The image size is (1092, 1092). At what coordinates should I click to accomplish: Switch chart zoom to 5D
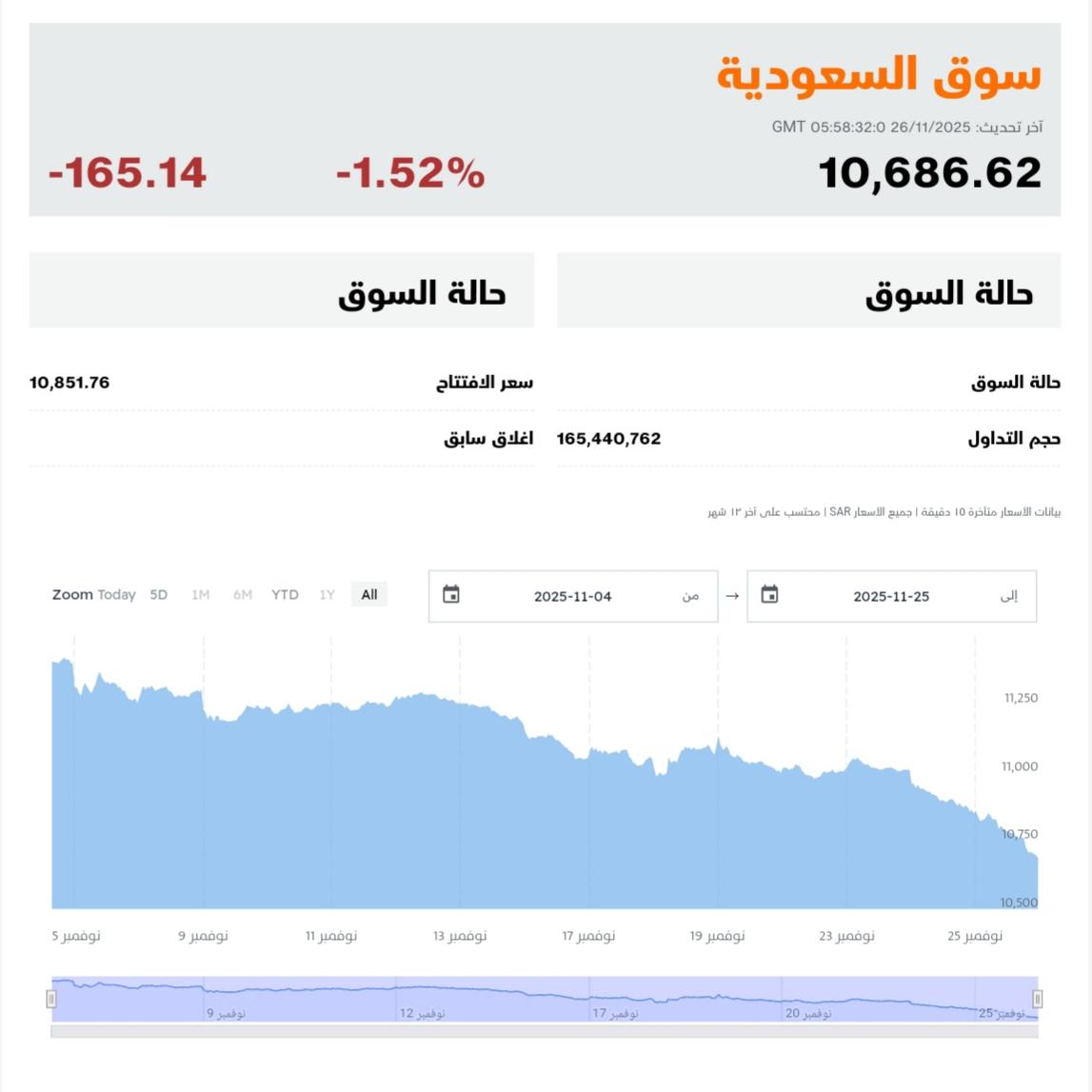click(159, 595)
